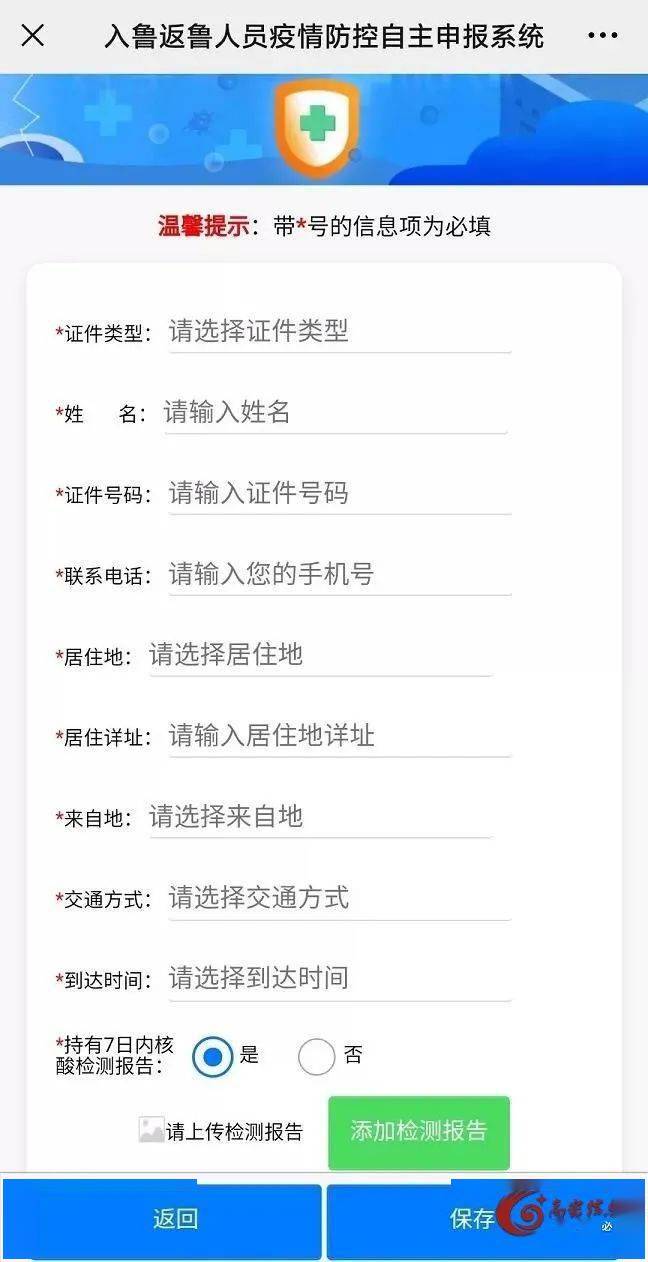The image size is (648, 1262).
Task: Open the three-dot overflow menu
Action: 603,36
